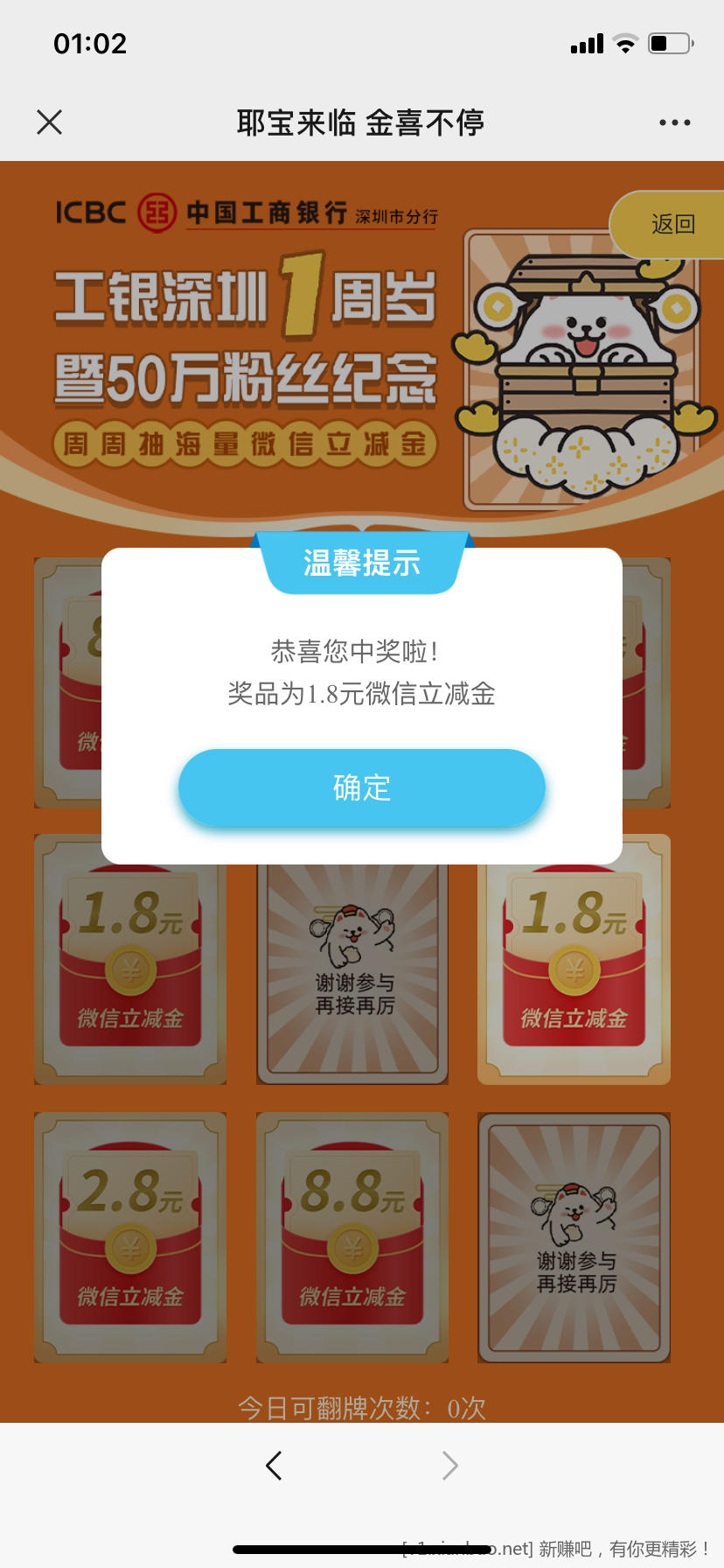This screenshot has height=1568, width=724.
Task: Tap the 返回 button
Action: (672, 224)
